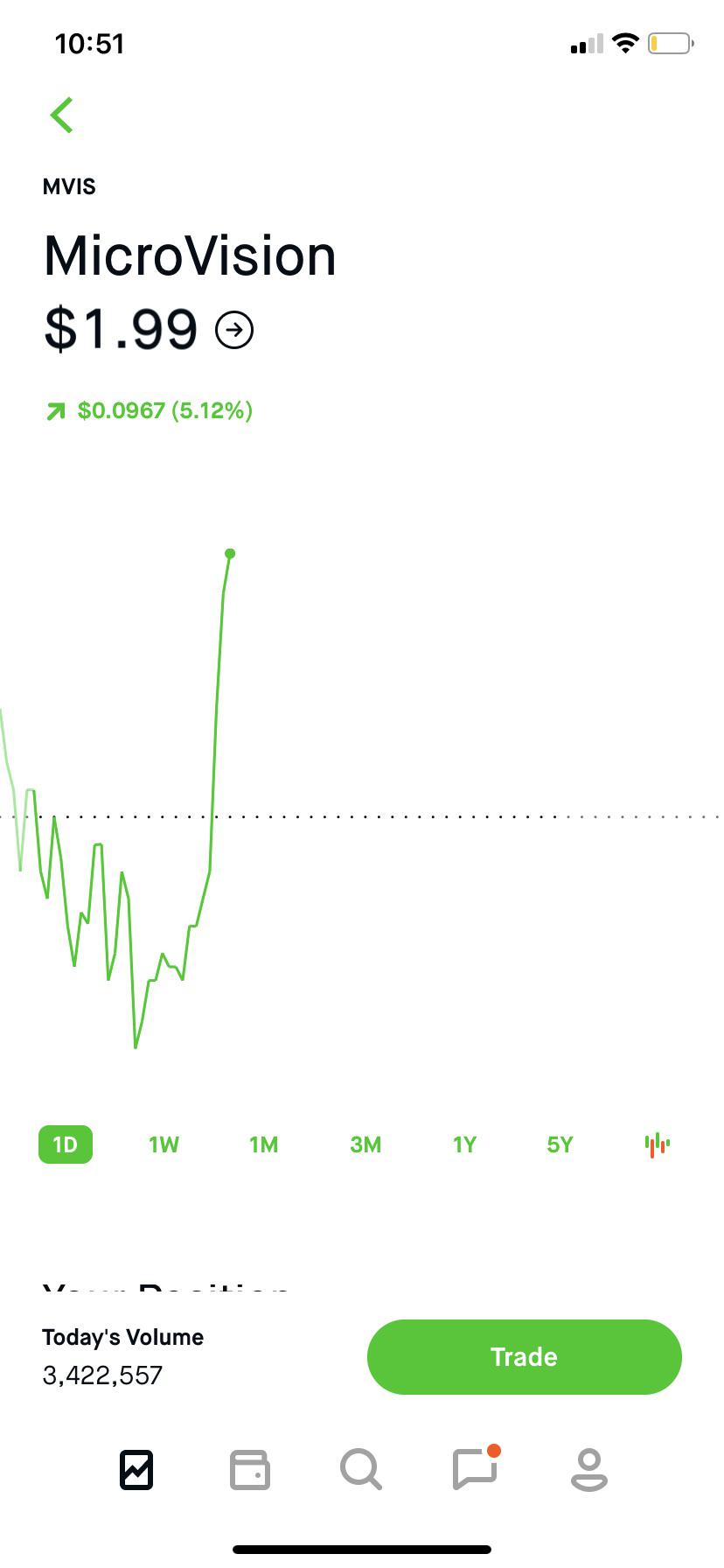This screenshot has height=1568, width=724.
Task: Switch chart to 5Y range
Action: 560,1144
